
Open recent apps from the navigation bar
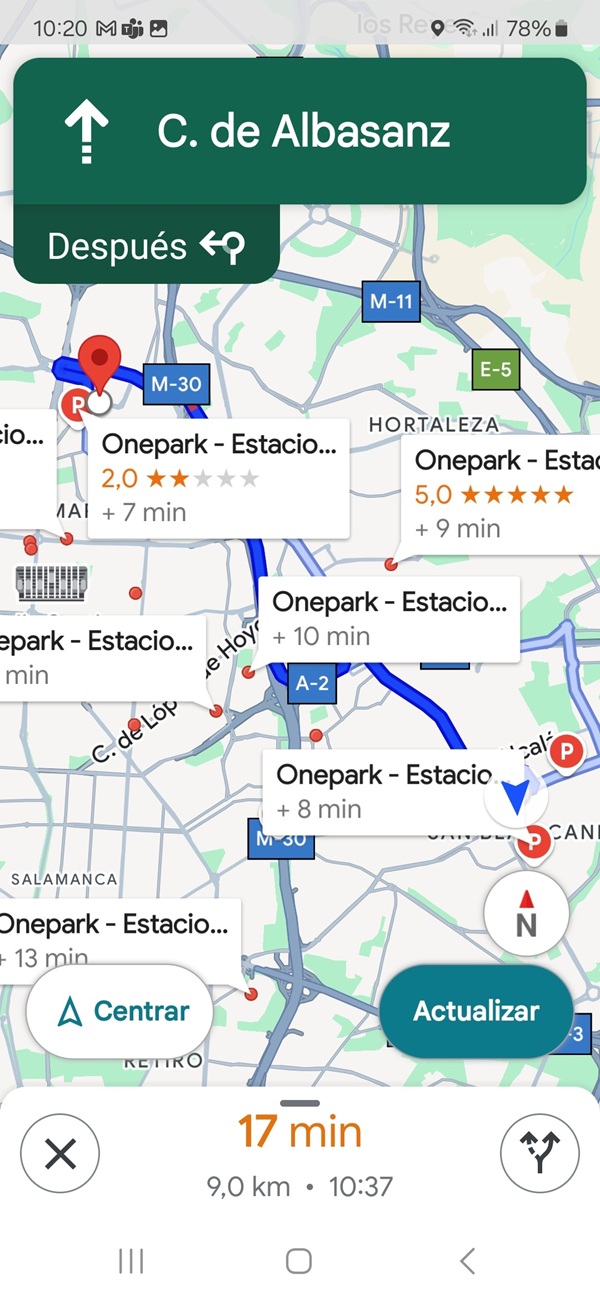point(131,1261)
